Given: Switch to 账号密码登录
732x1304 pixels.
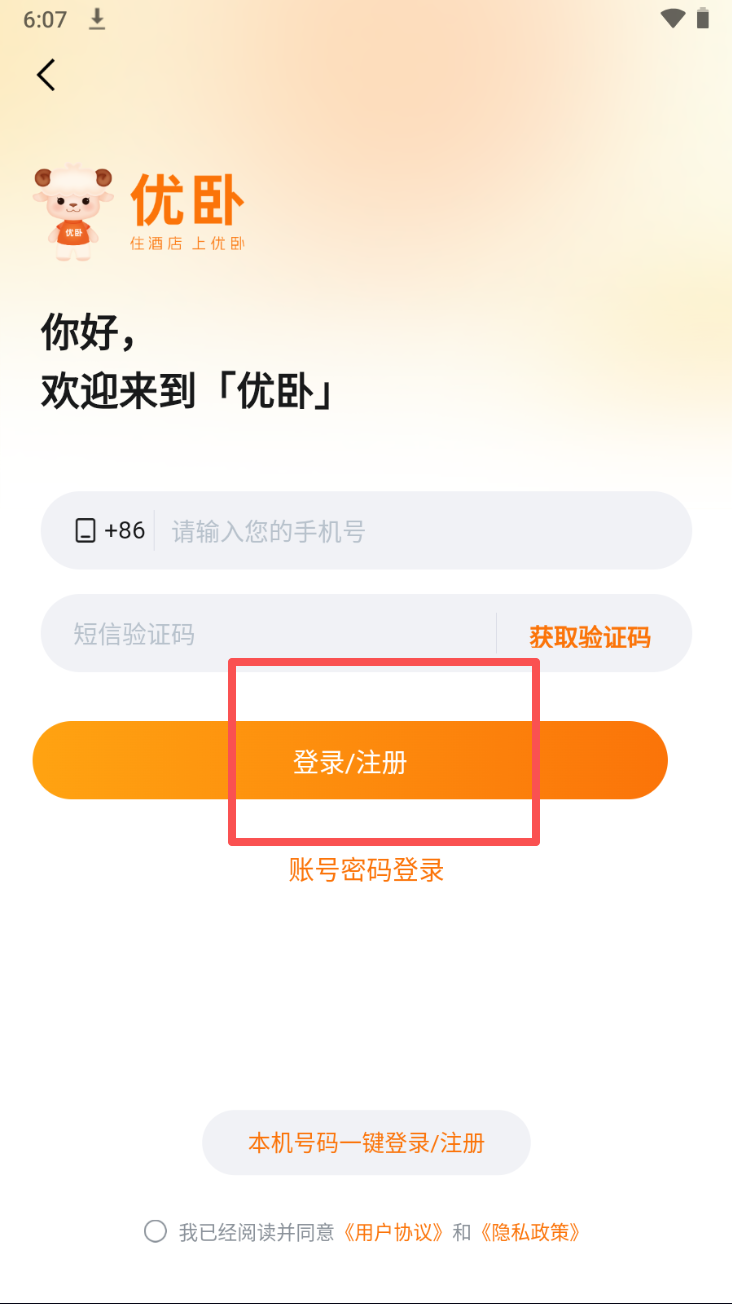Looking at the screenshot, I should coord(366,870).
